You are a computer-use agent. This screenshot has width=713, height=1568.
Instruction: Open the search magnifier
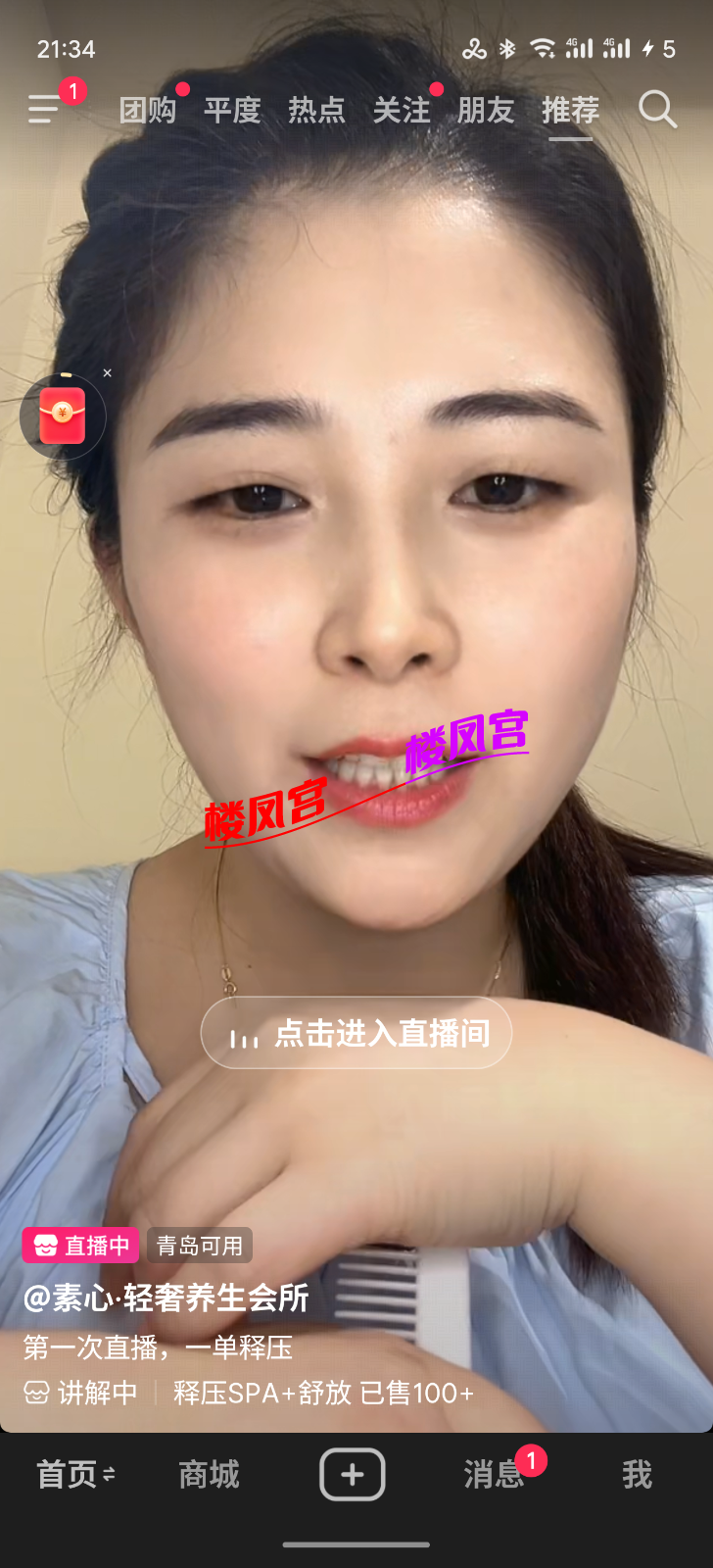coord(657,110)
